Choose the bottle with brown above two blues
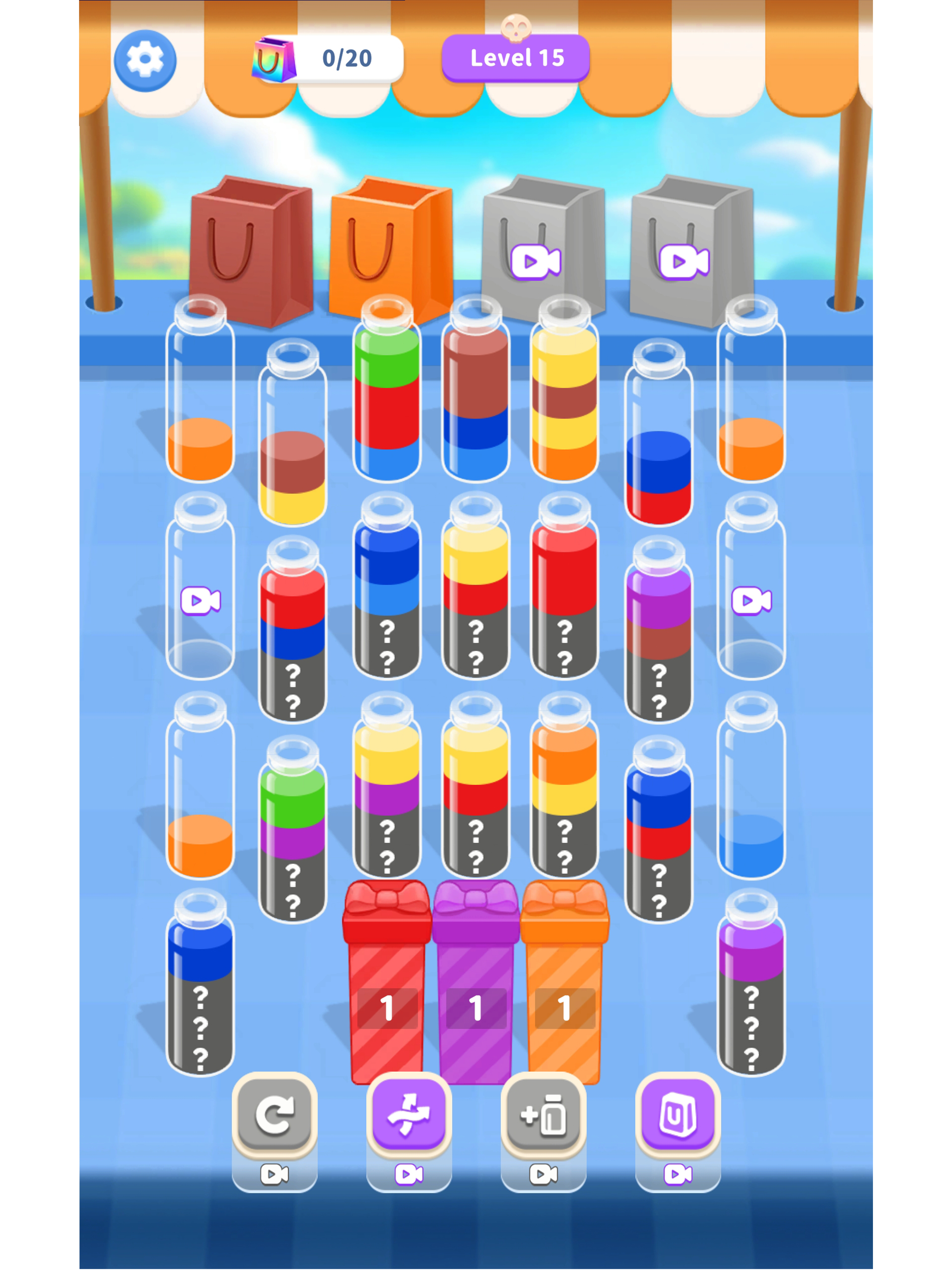The height and width of the screenshot is (1270, 952). click(x=476, y=396)
